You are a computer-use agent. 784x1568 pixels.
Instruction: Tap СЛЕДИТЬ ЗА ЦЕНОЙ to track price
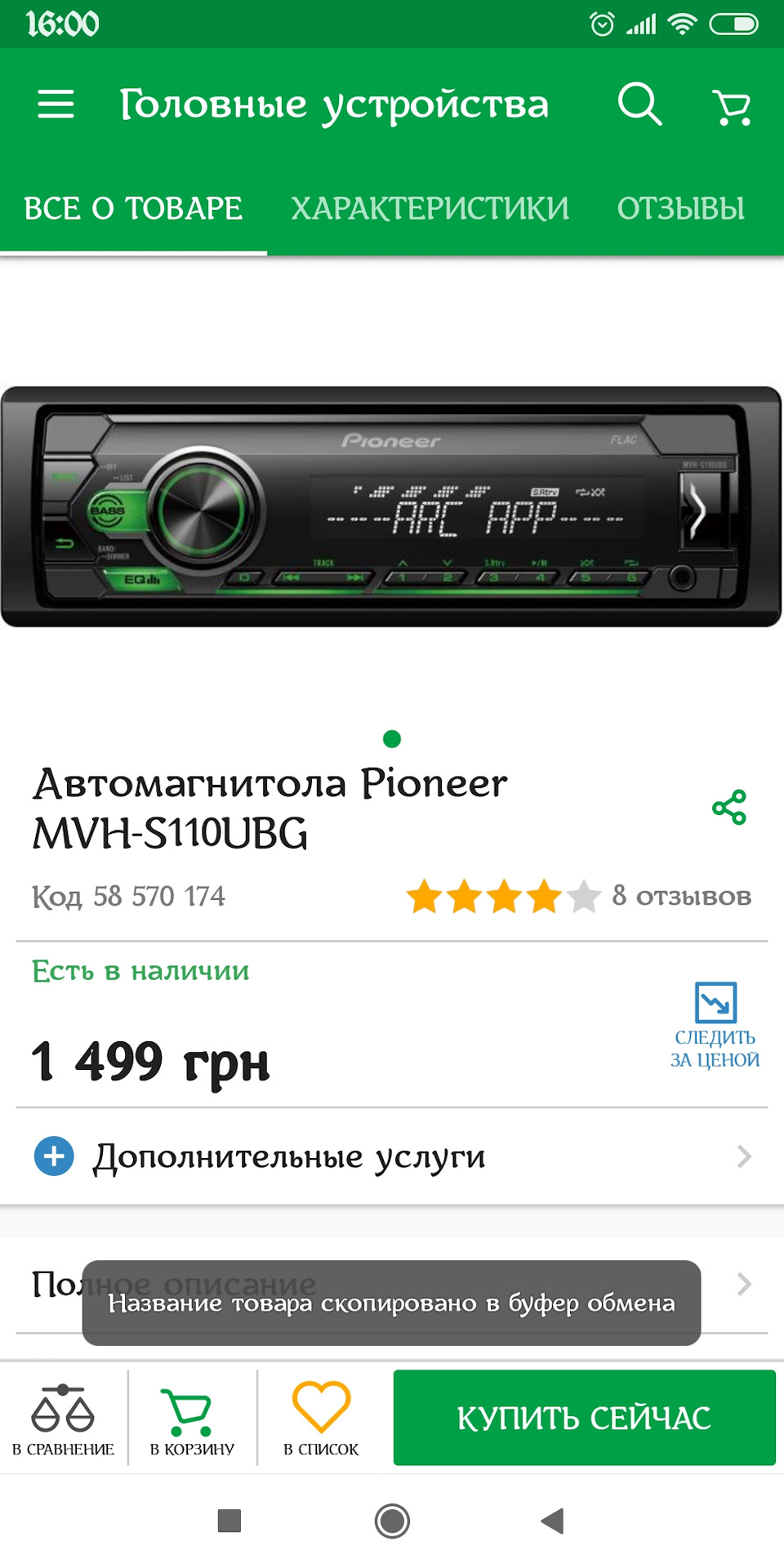[715, 1026]
